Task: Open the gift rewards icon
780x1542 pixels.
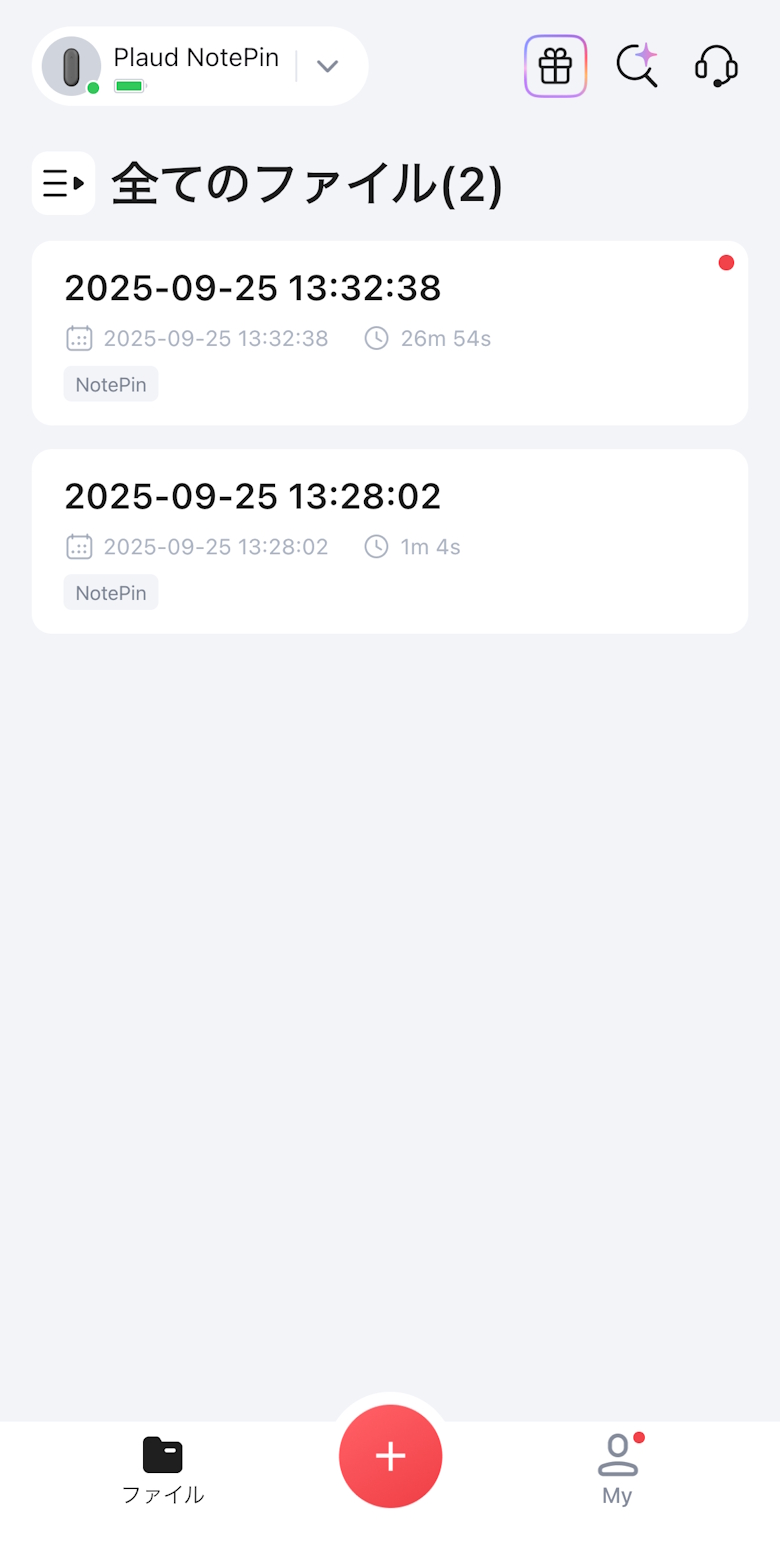Action: coord(555,66)
